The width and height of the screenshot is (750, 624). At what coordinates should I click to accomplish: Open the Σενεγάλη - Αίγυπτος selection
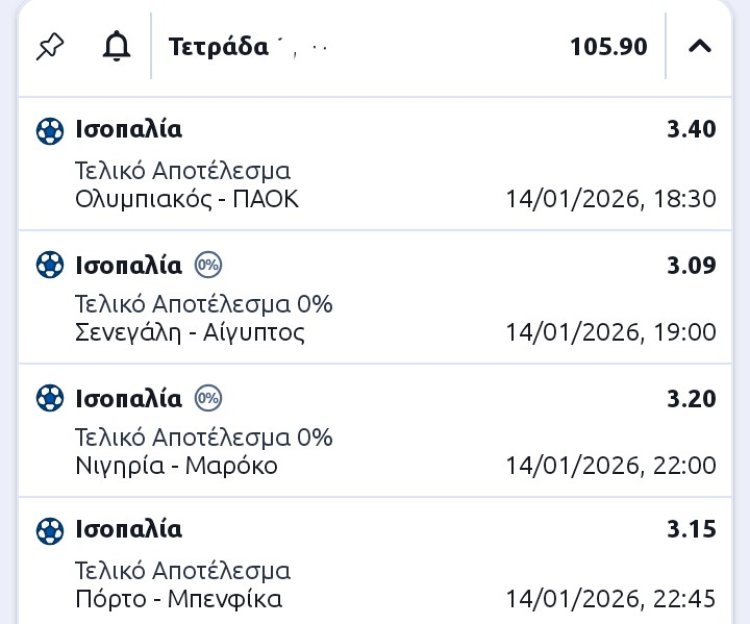[x=190, y=332]
